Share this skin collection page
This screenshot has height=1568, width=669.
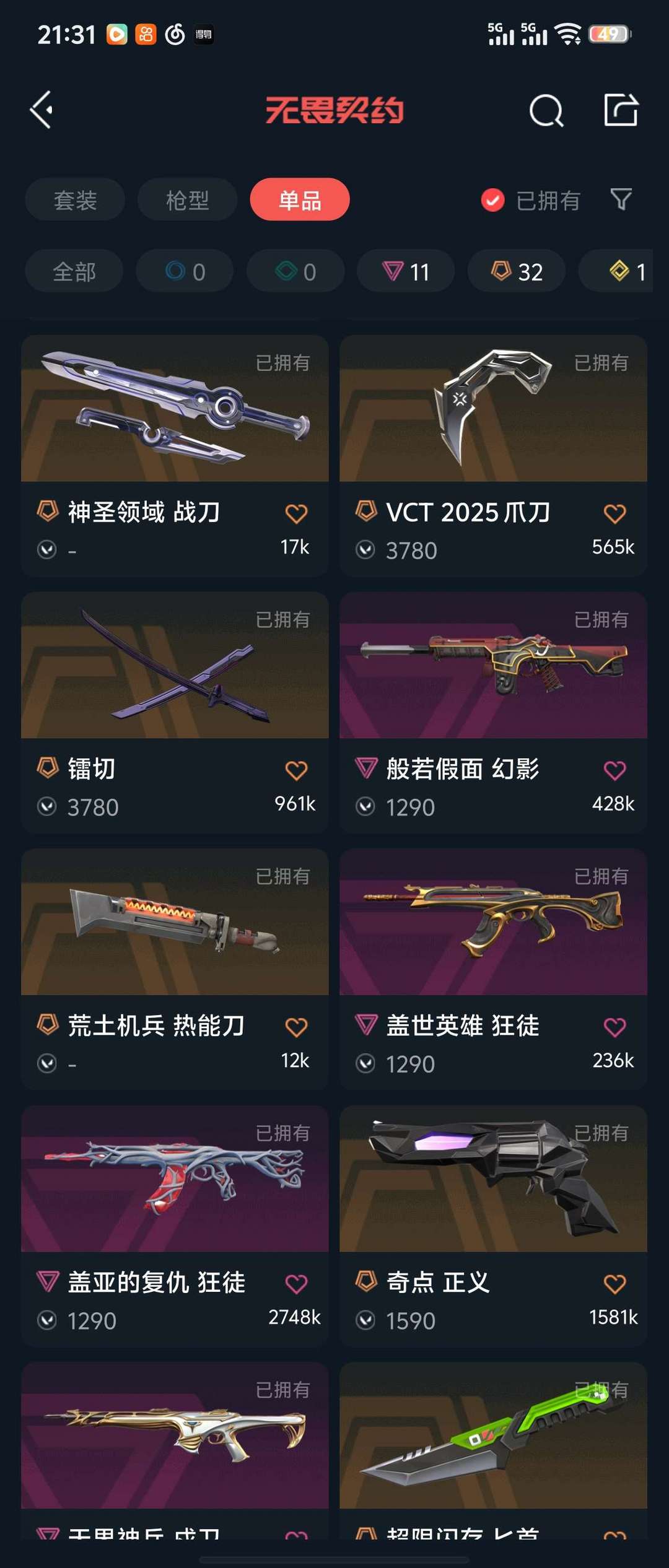[x=621, y=110]
